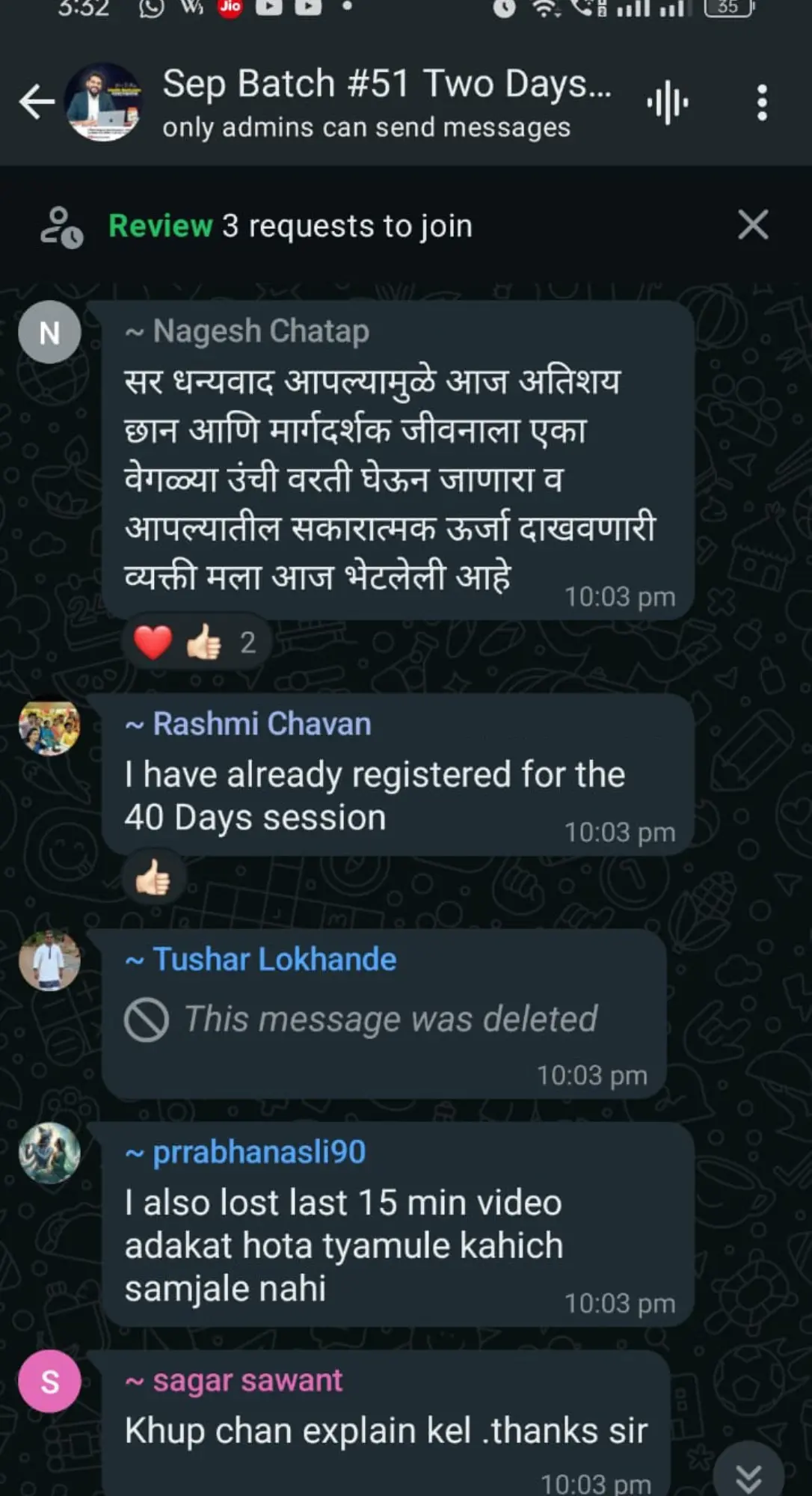
Task: View reactions on Nagesh Chatap's message
Action: pyautogui.click(x=195, y=643)
